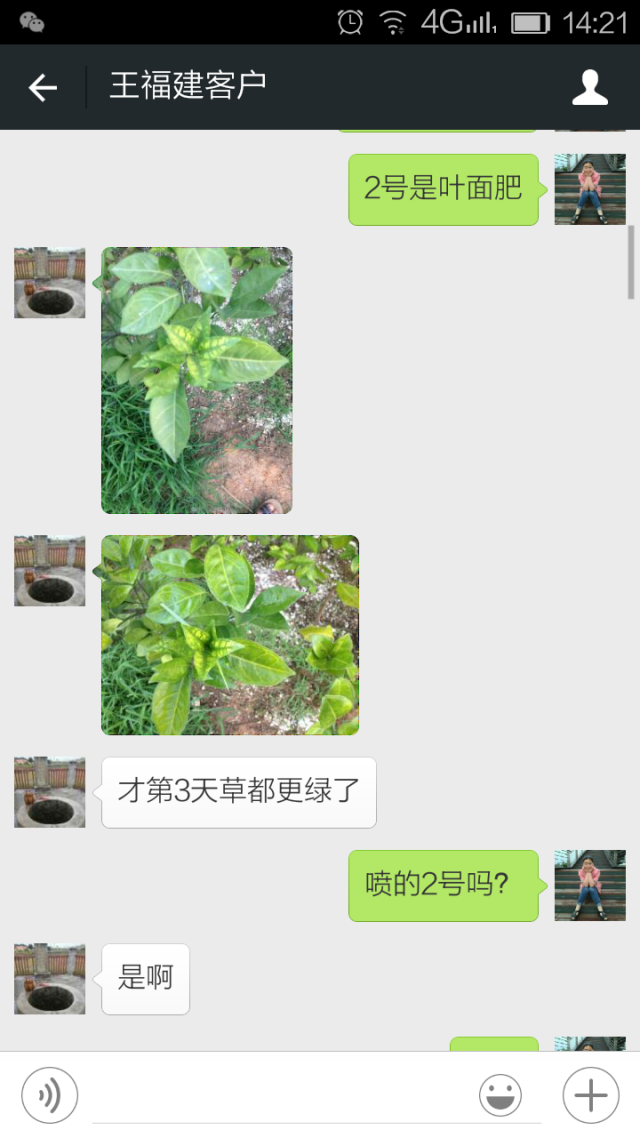The height and width of the screenshot is (1138, 640).
Task: Tap the sender avatar beside 2号是叶面肥
Action: 590,189
